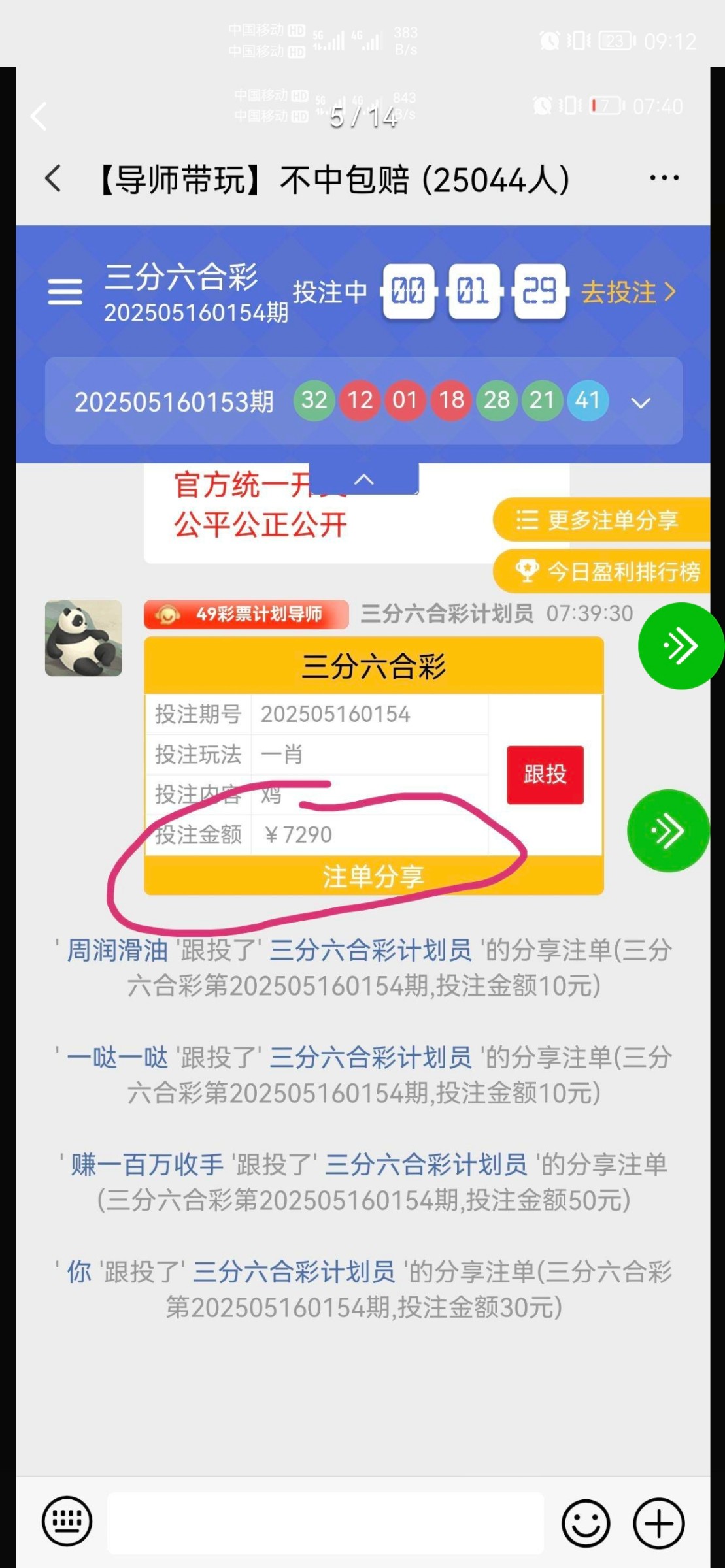
Task: Exit the 5/14 image viewer with back arrow
Action: [39, 116]
